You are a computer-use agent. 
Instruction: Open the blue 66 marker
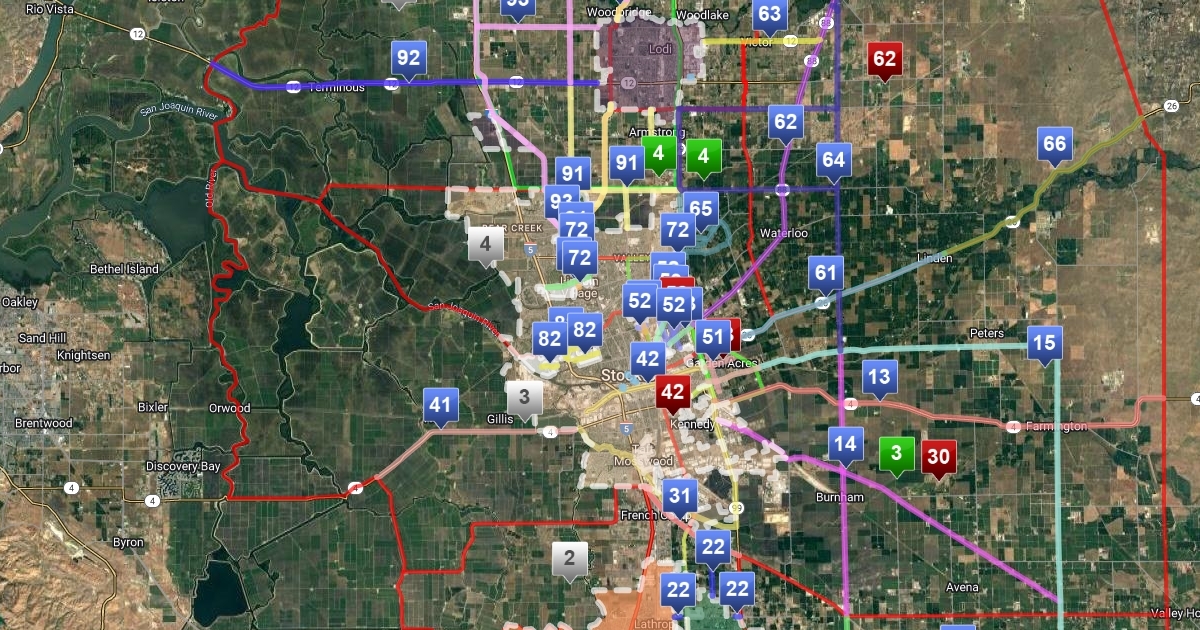(x=1054, y=143)
